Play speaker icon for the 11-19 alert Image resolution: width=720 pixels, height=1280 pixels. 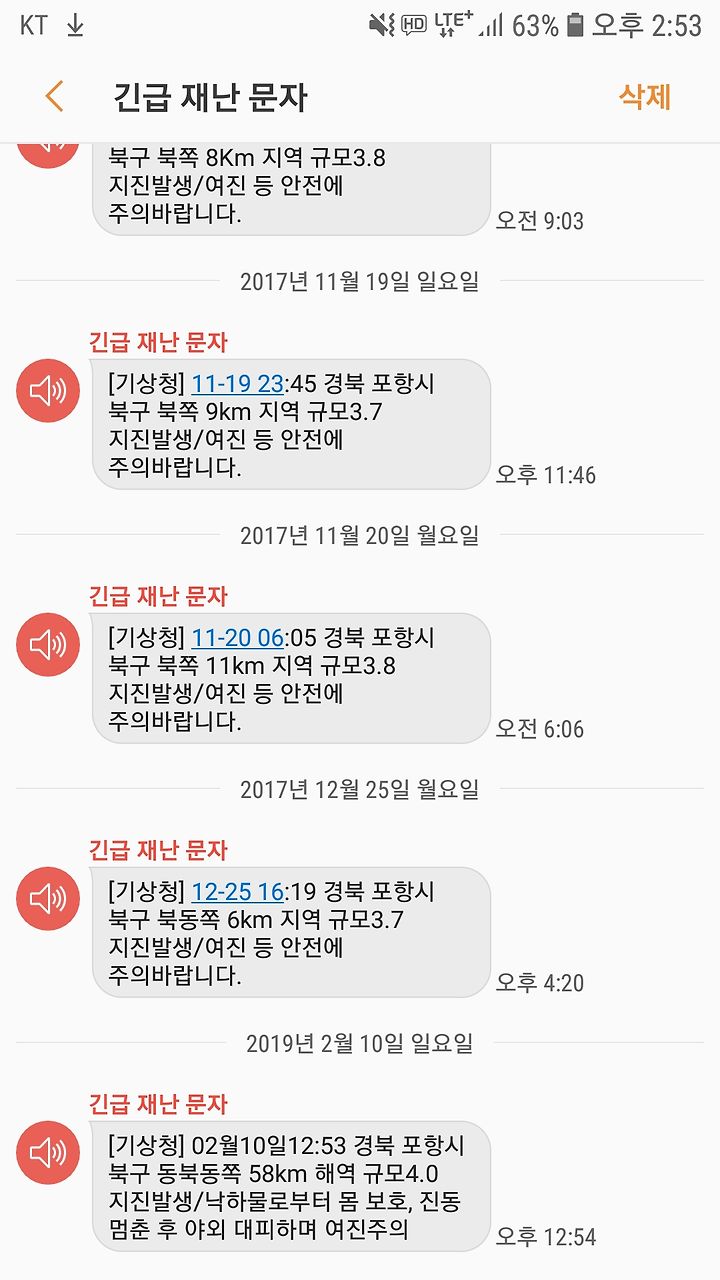[x=48, y=390]
